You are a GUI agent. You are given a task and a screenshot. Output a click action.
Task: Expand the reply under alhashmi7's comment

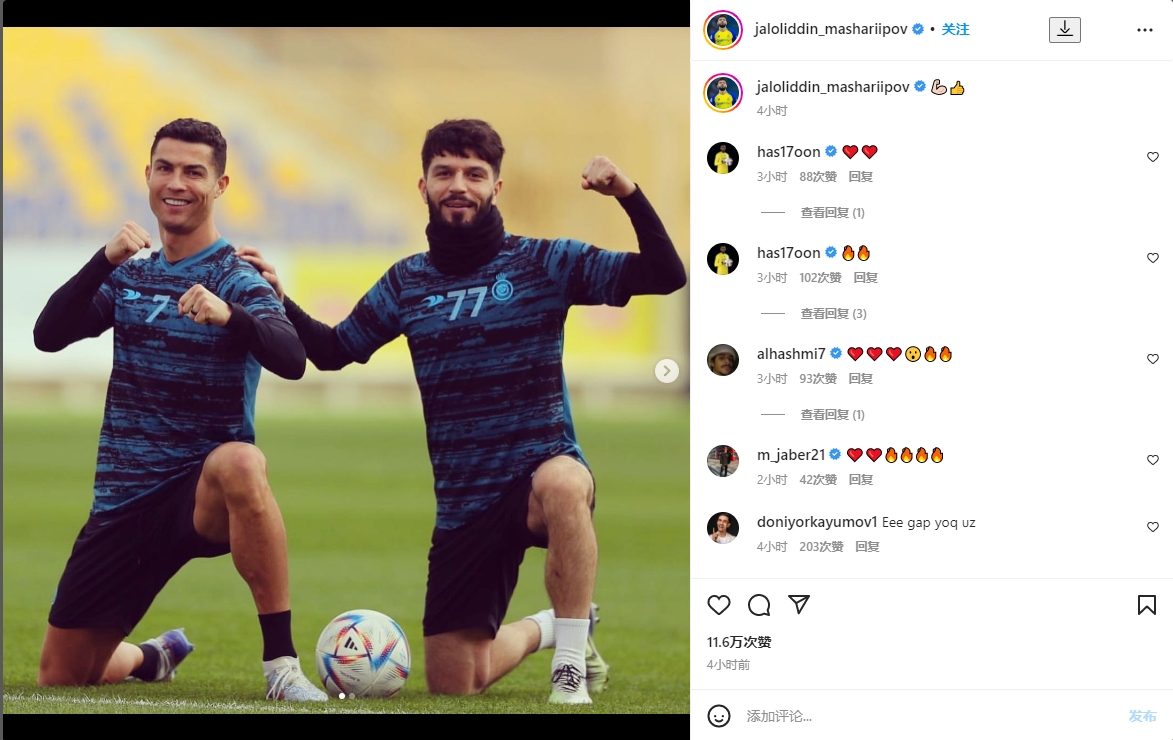coord(832,414)
